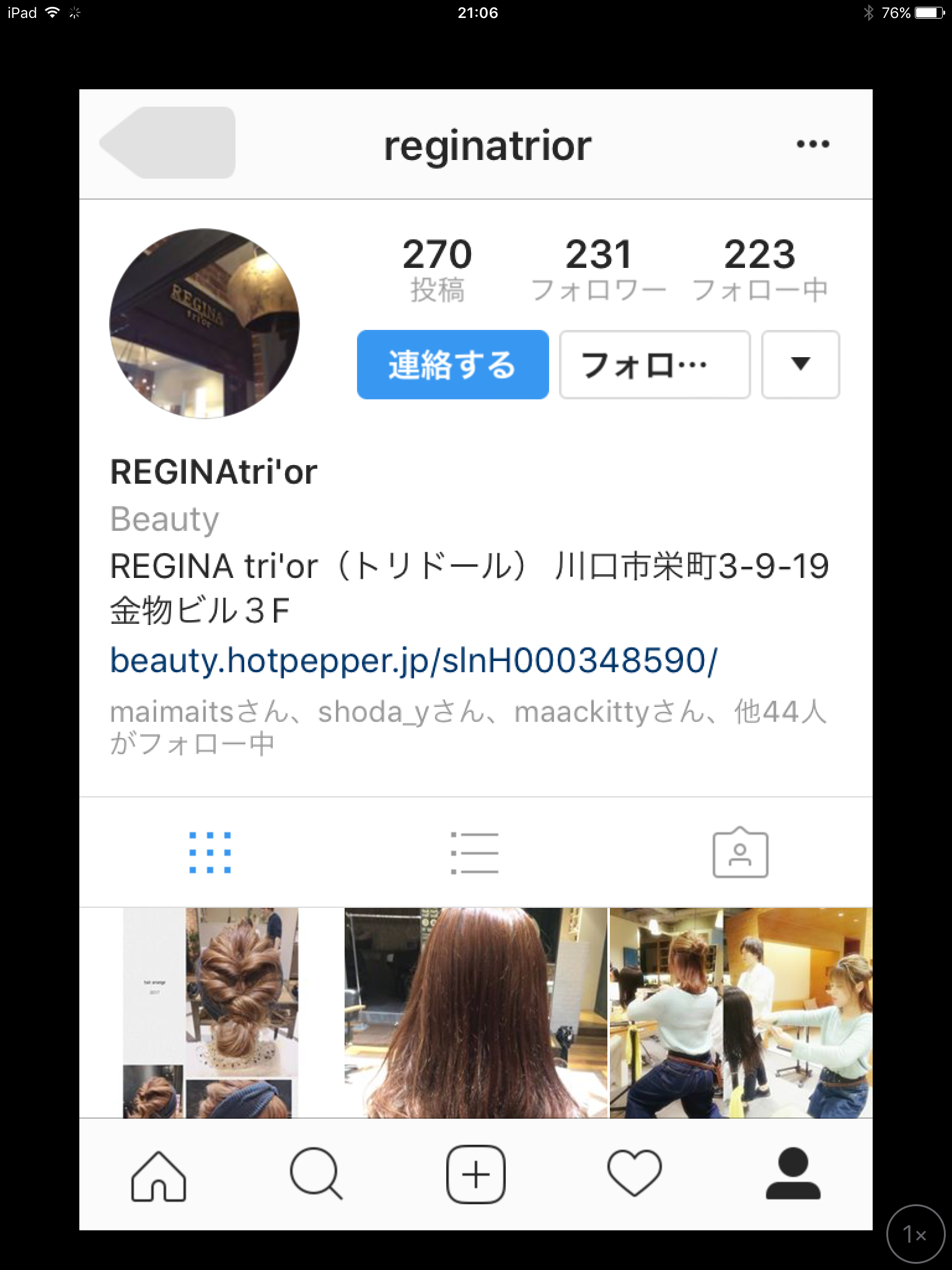Open the three-dot overflow menu

813,144
